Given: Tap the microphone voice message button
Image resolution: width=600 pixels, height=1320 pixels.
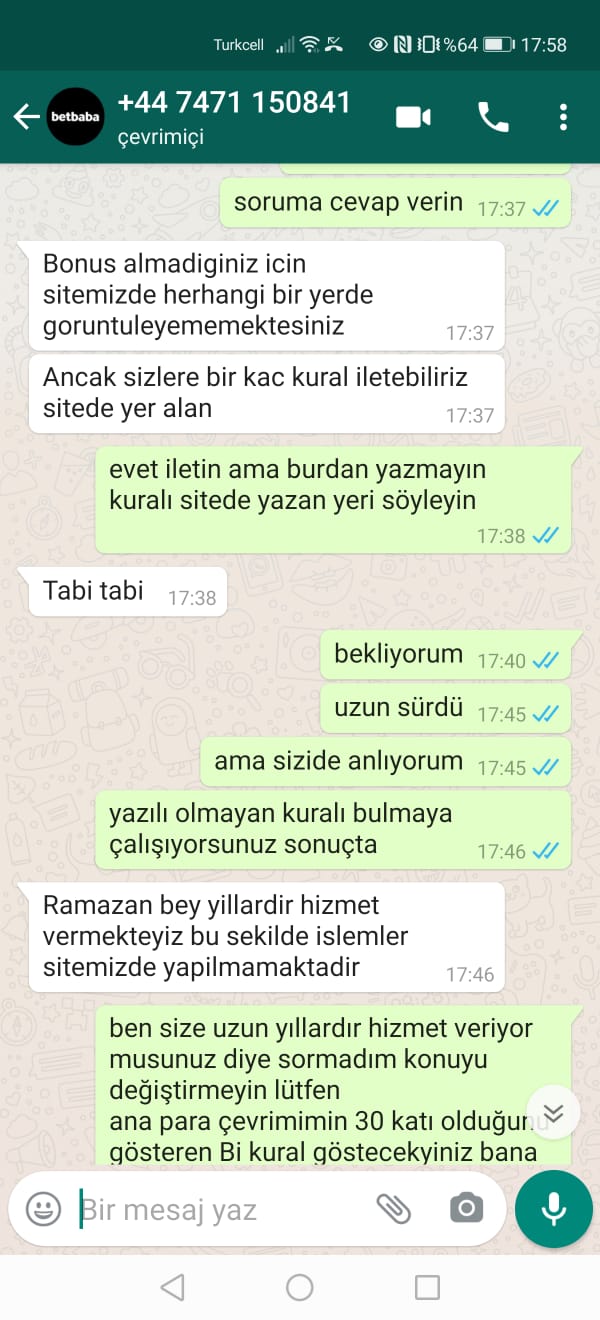Looking at the screenshot, I should [553, 1210].
